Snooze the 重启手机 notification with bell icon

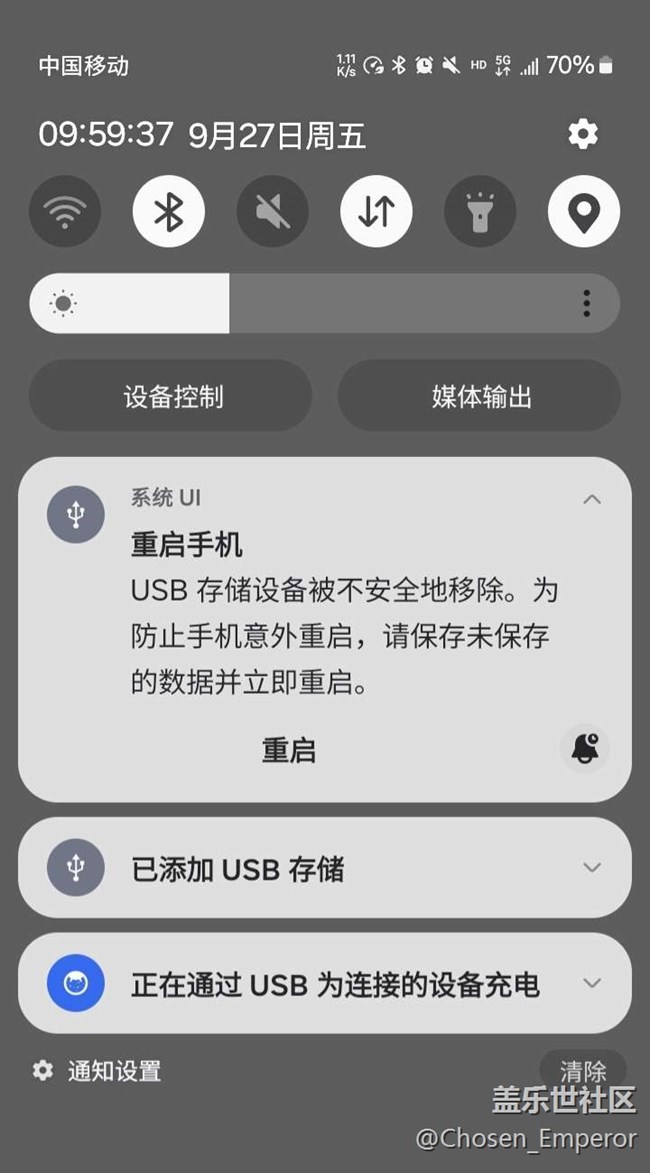click(585, 748)
